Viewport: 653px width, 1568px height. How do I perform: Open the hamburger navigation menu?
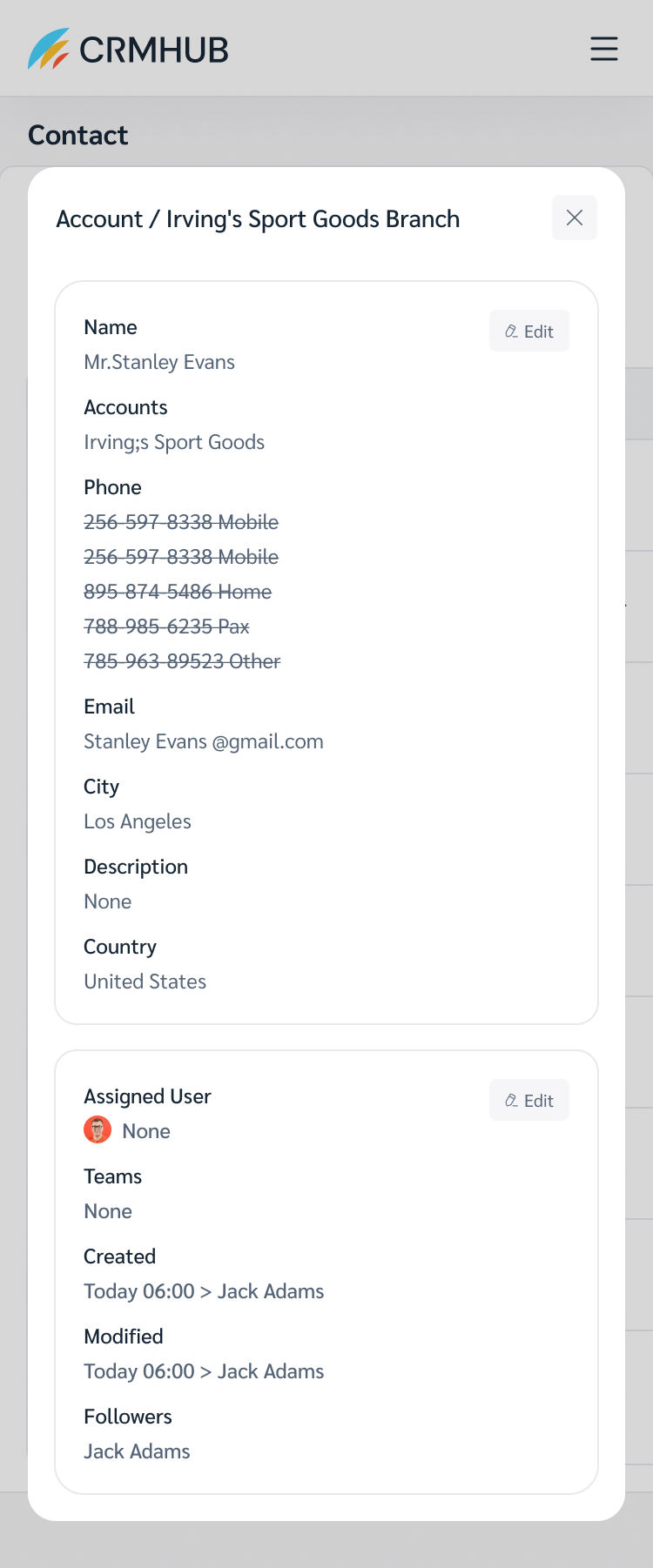(603, 49)
